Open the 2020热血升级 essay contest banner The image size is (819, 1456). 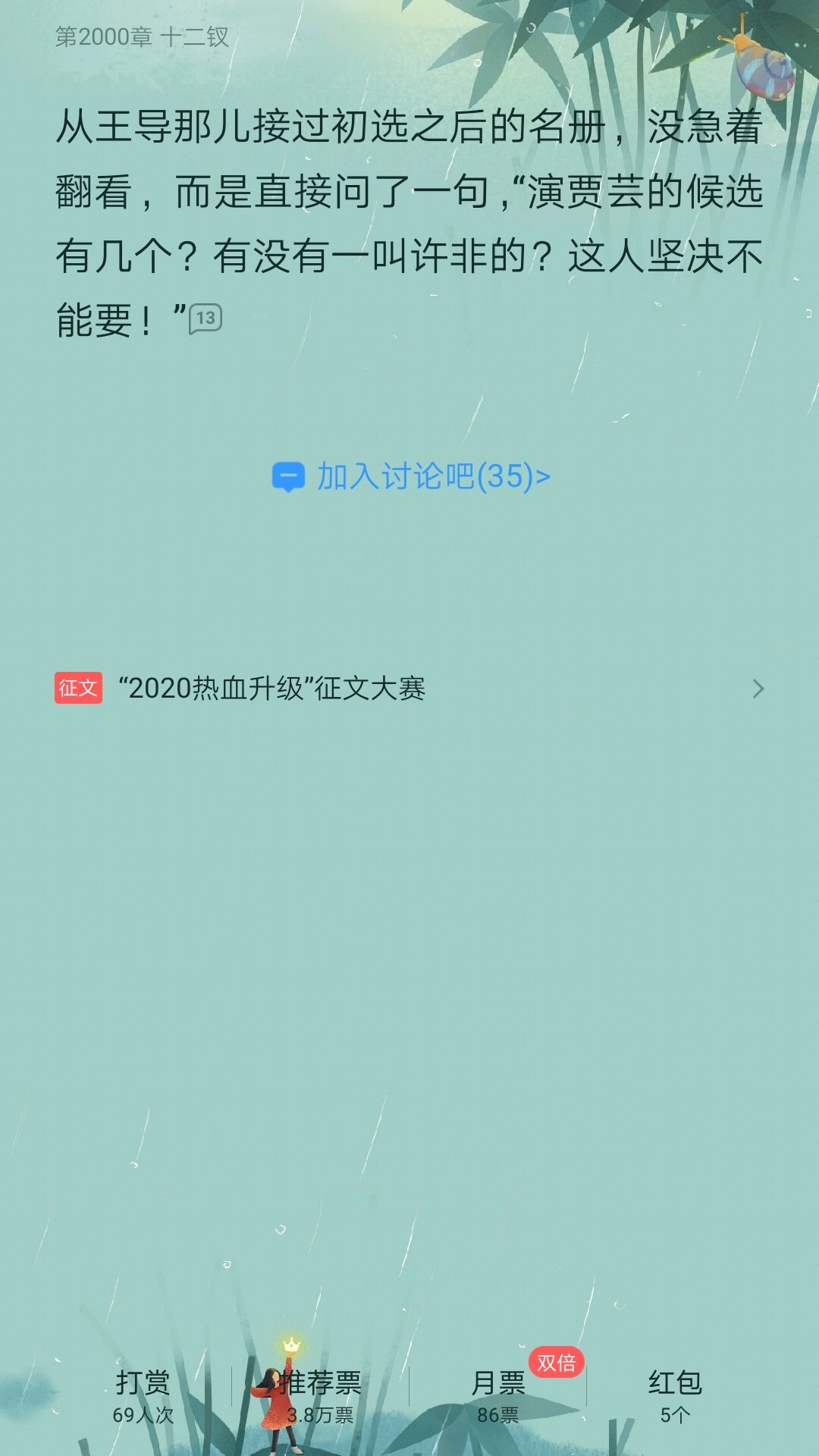409,689
